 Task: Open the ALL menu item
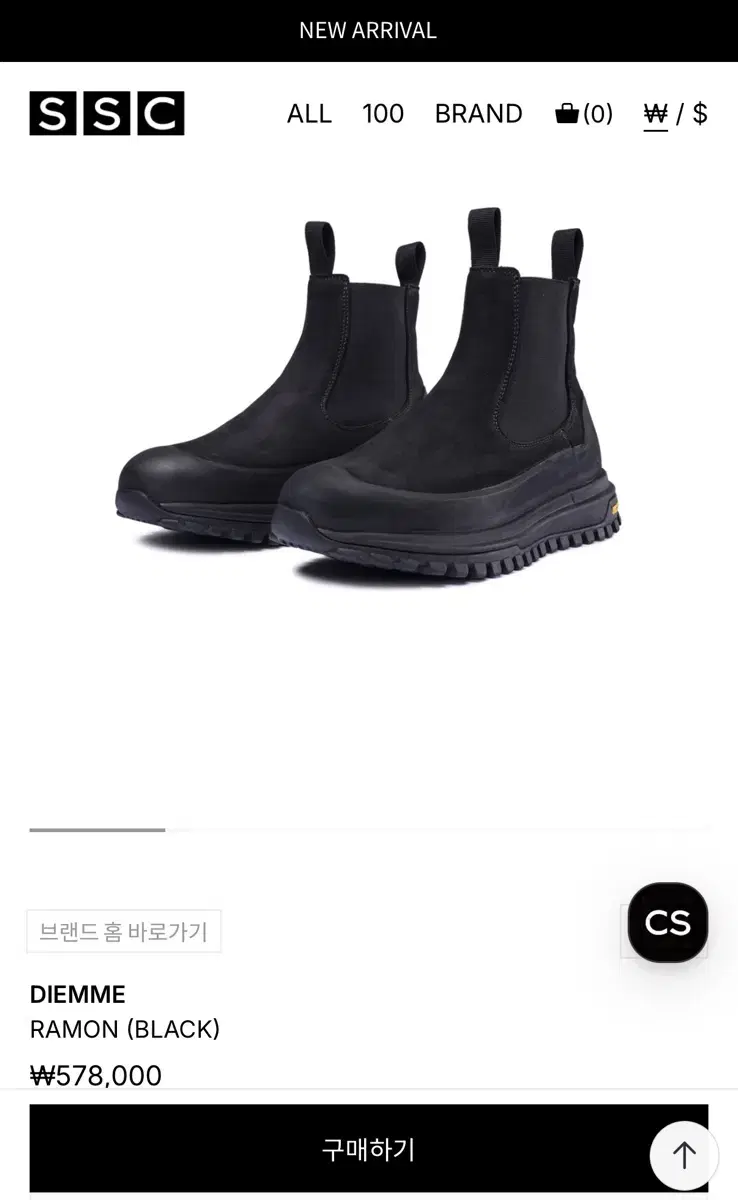(310, 113)
